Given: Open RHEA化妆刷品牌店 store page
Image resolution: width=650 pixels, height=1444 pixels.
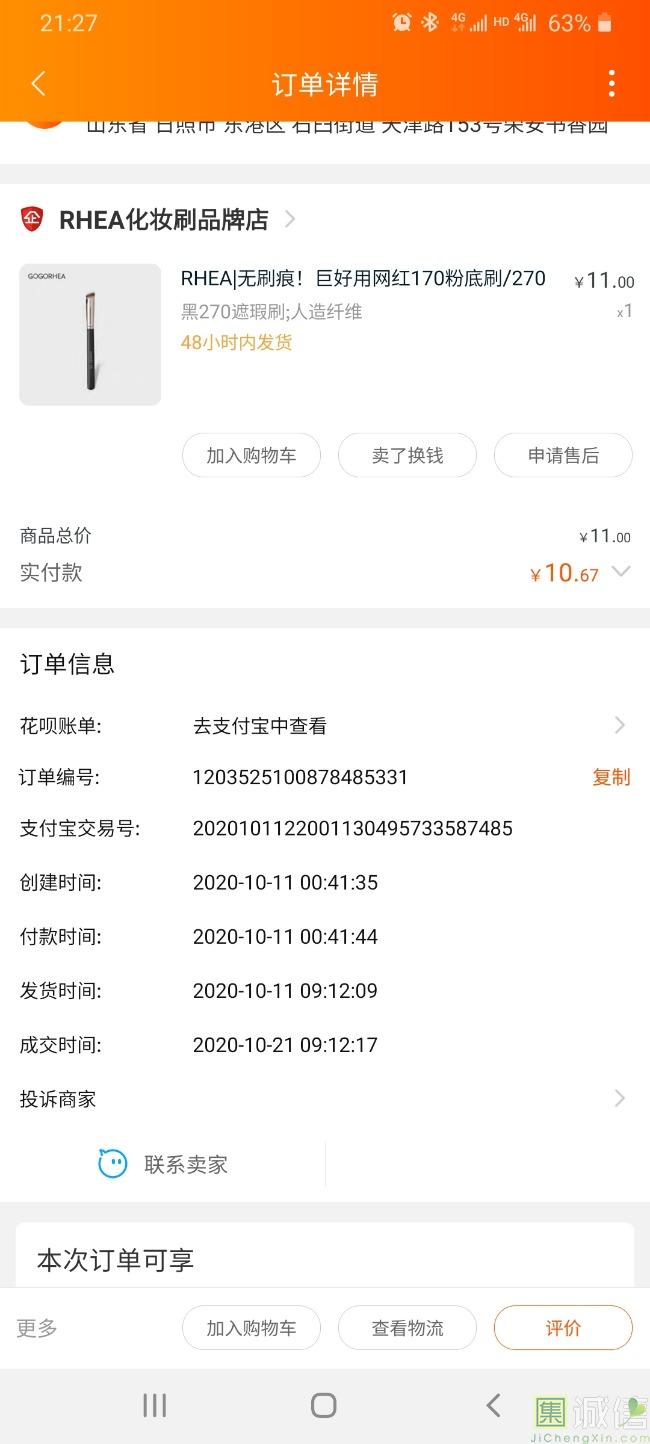Looking at the screenshot, I should pyautogui.click(x=163, y=220).
